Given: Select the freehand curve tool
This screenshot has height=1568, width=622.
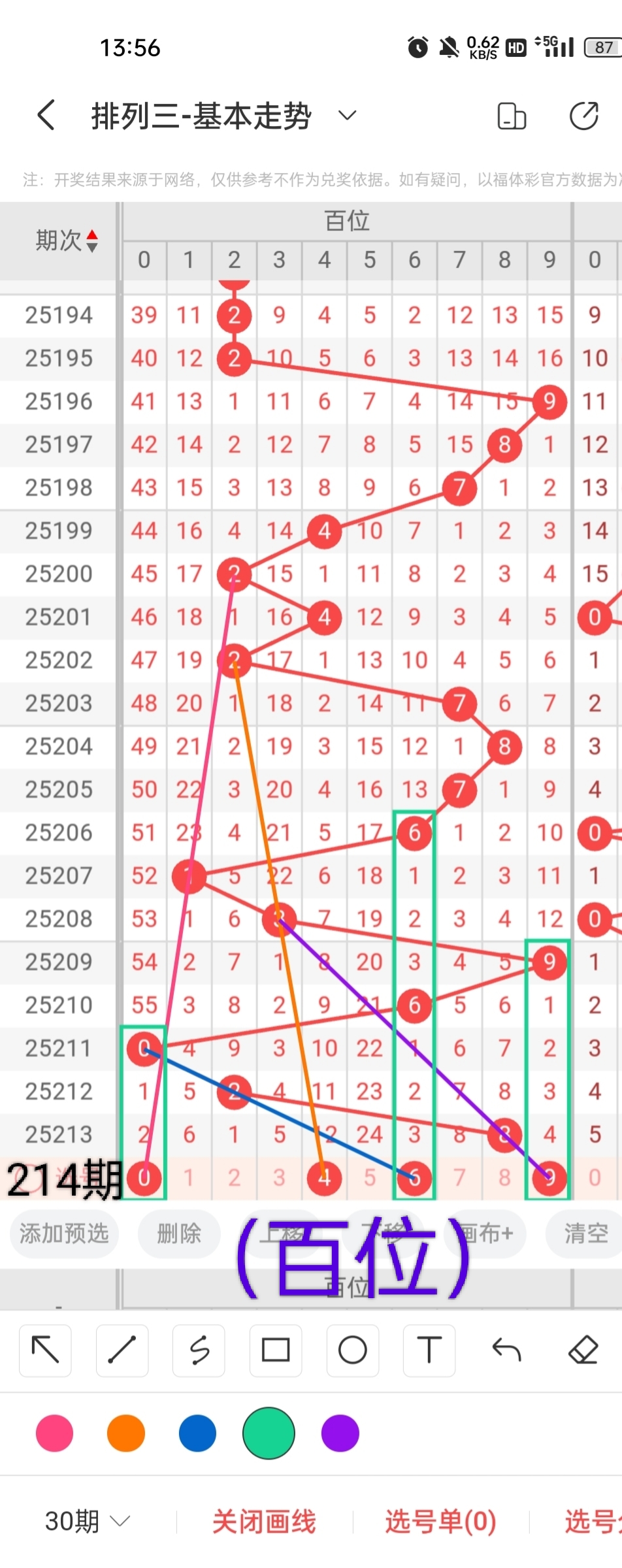Looking at the screenshot, I should (199, 1350).
